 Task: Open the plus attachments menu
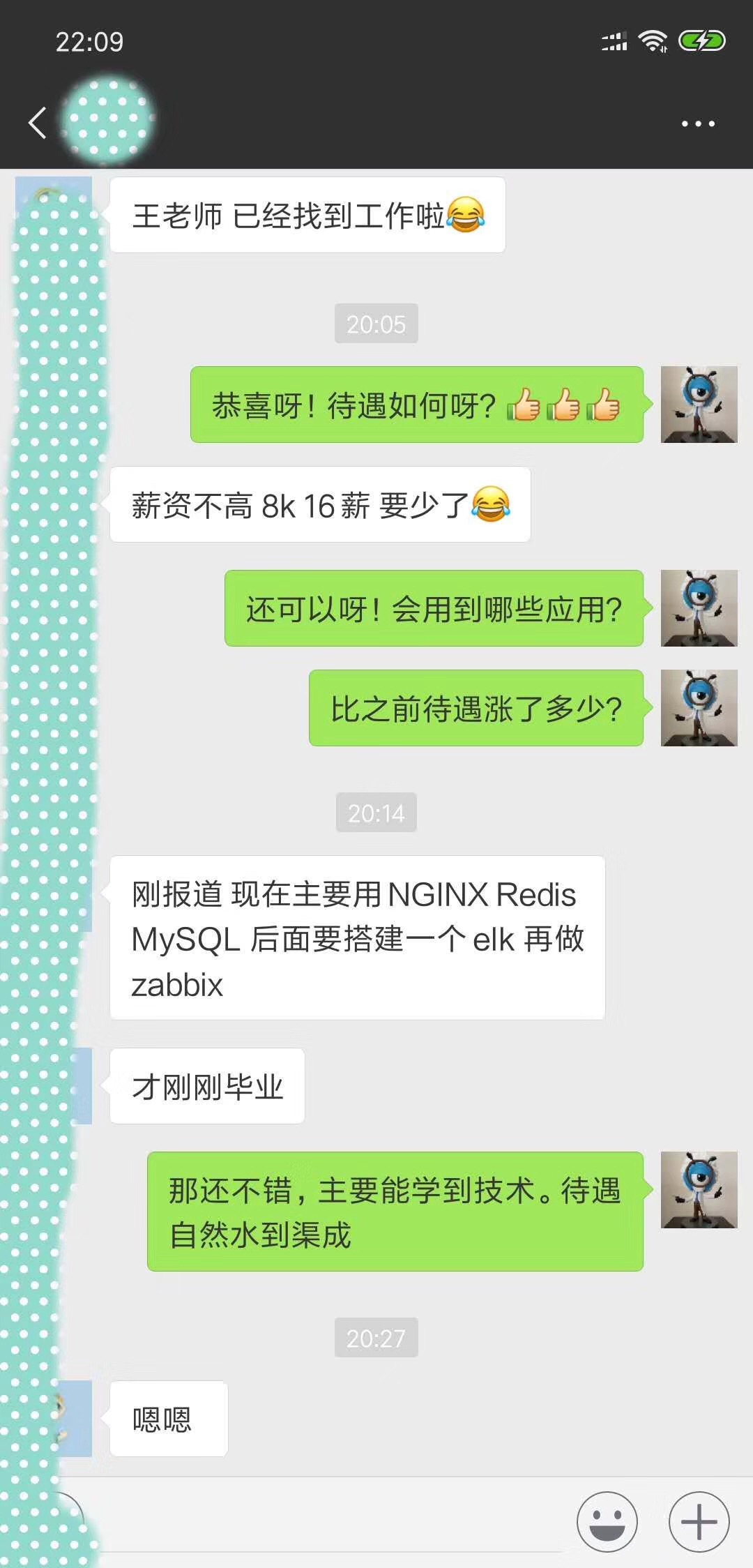click(699, 1521)
